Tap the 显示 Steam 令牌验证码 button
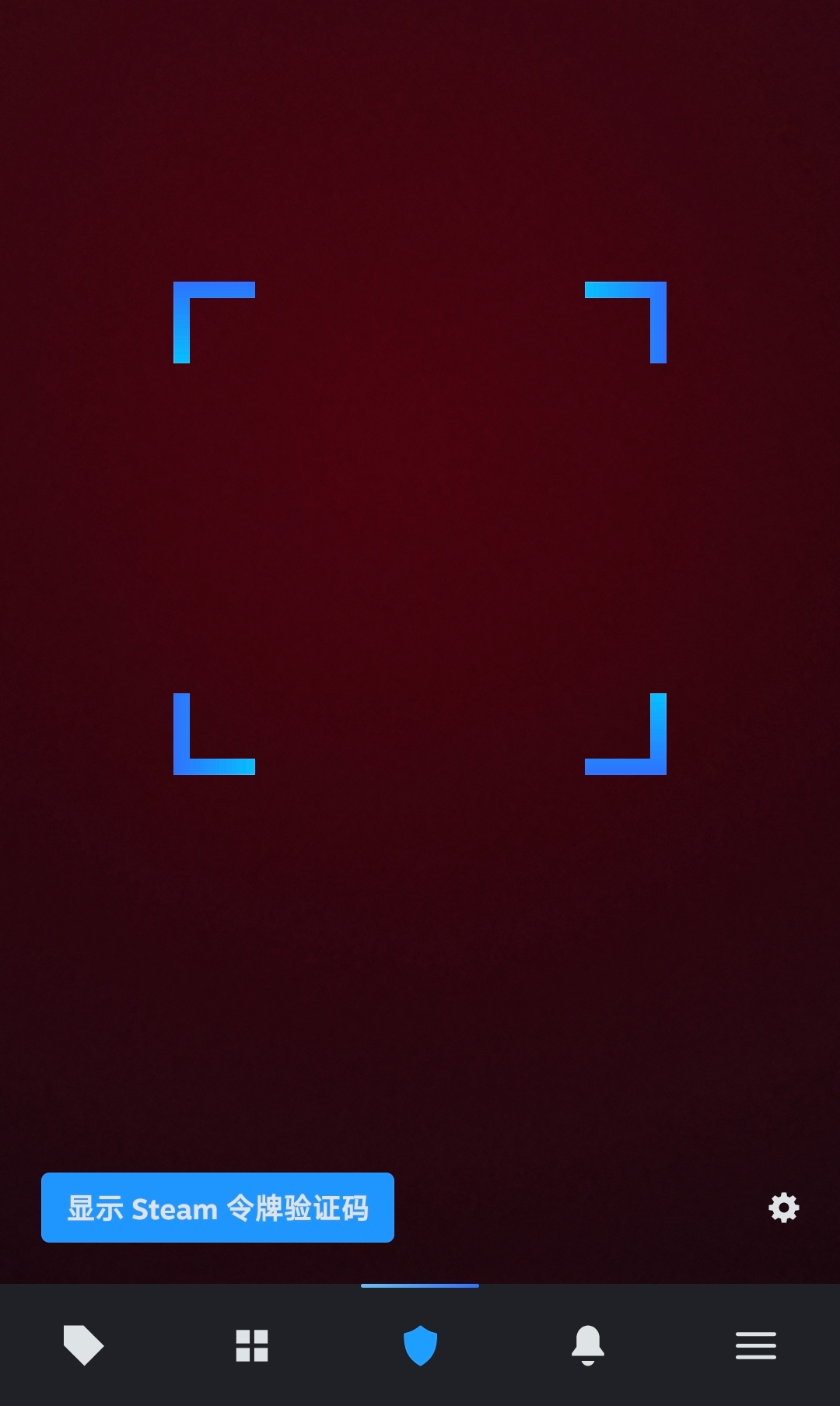This screenshot has height=1406, width=840. 217,1208
